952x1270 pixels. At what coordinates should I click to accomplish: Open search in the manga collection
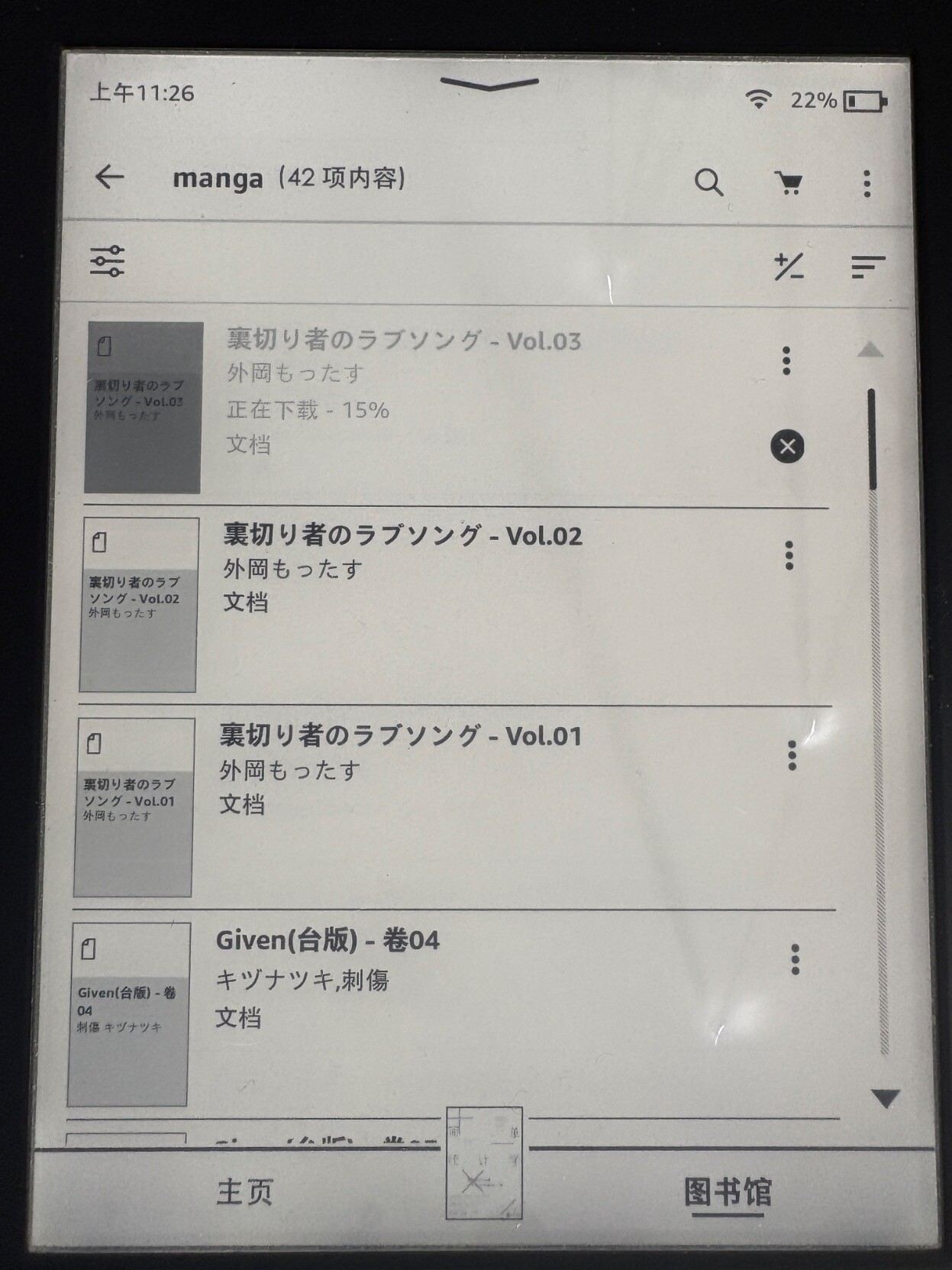pyautogui.click(x=708, y=183)
